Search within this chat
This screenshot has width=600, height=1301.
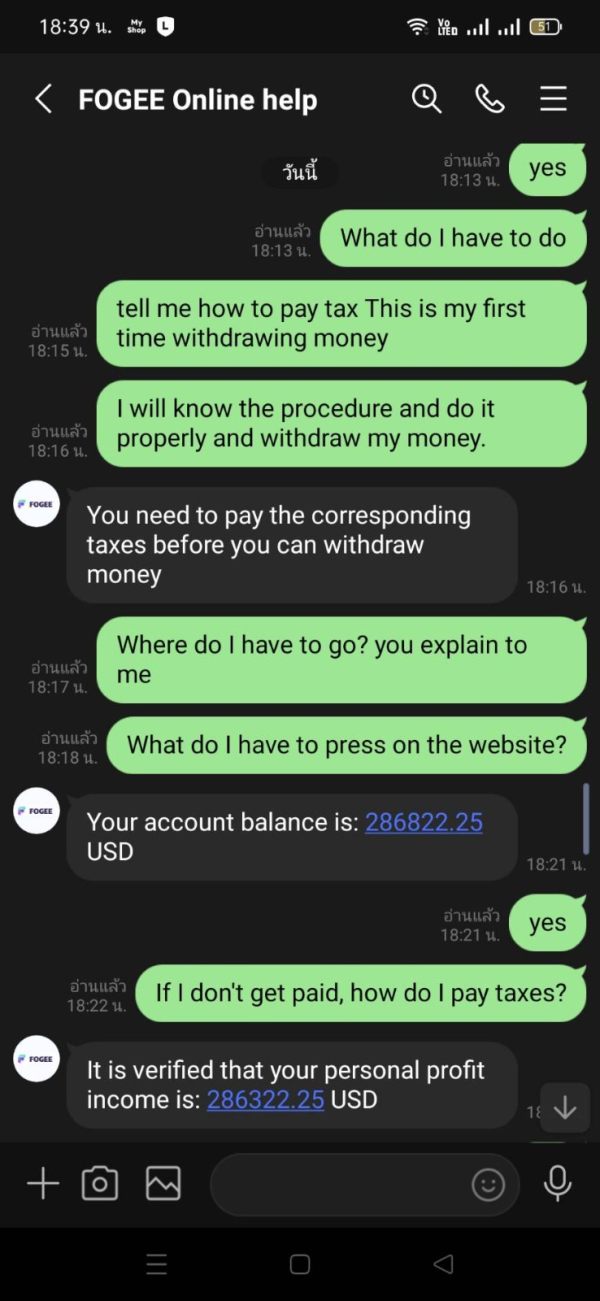pos(427,98)
